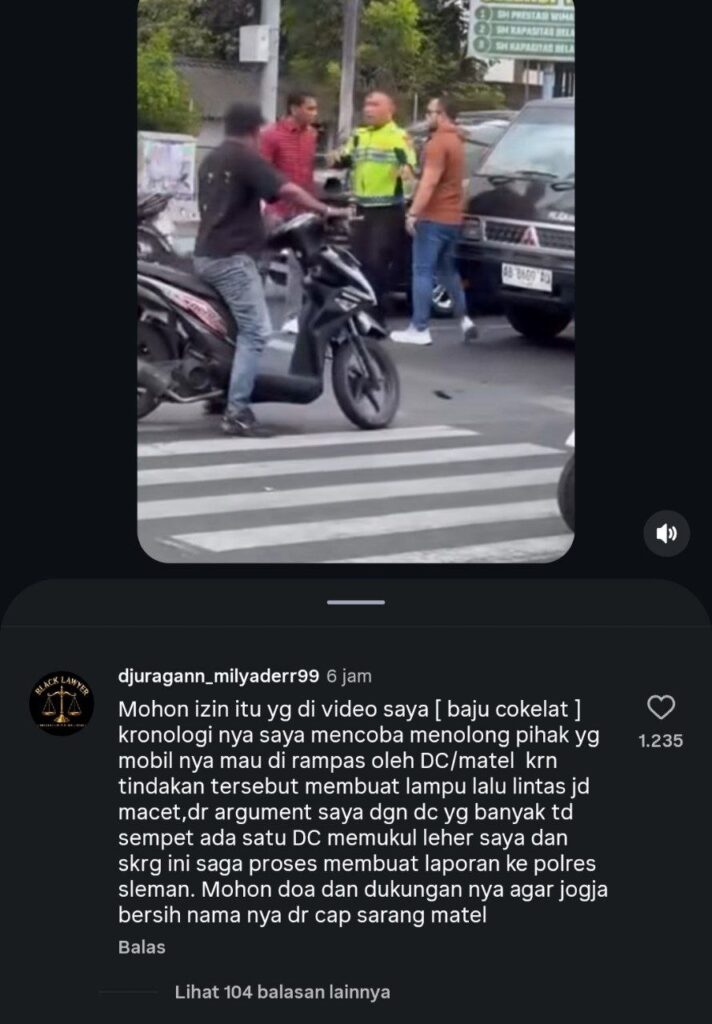Tap Balas to reply to the comment
712x1024 pixels.
[x=142, y=947]
